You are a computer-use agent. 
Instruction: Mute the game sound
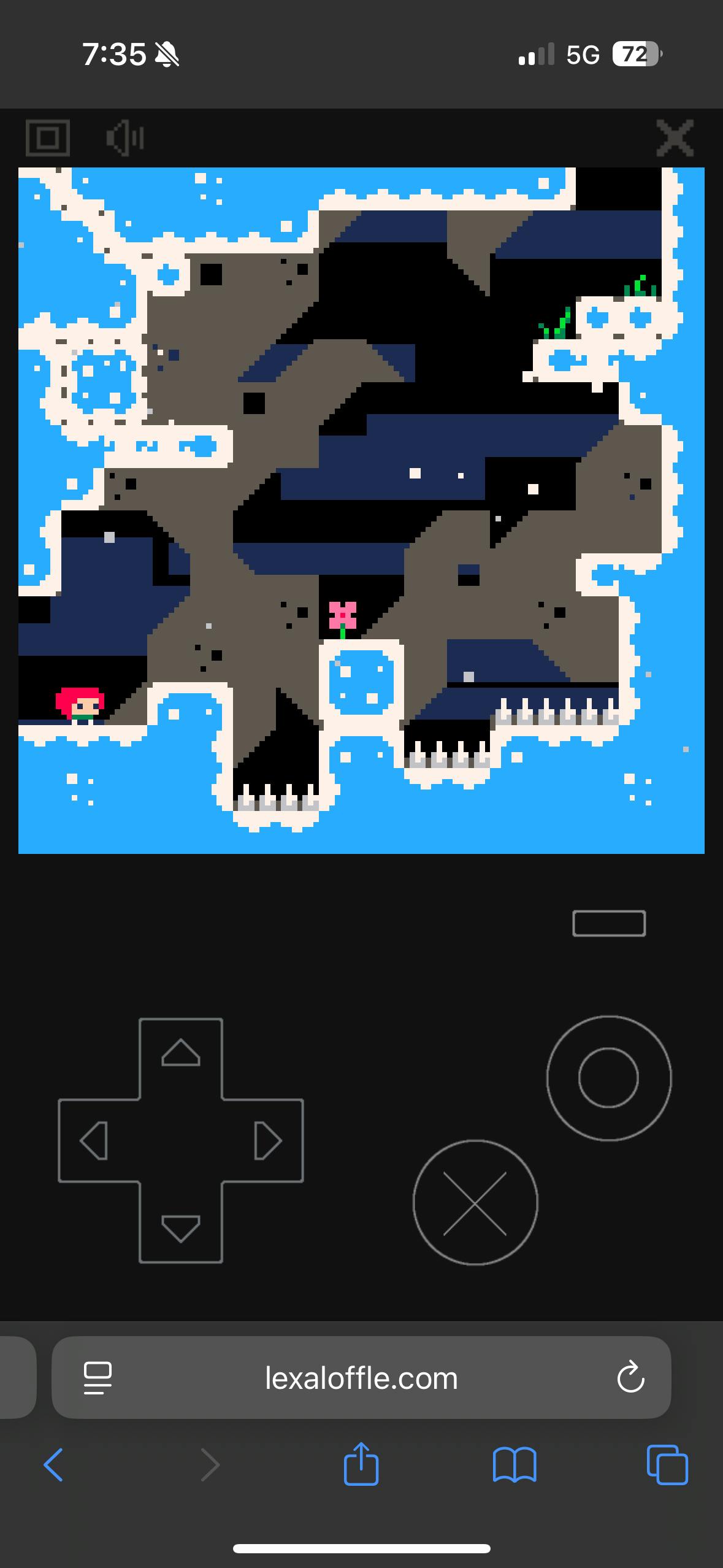[125, 137]
